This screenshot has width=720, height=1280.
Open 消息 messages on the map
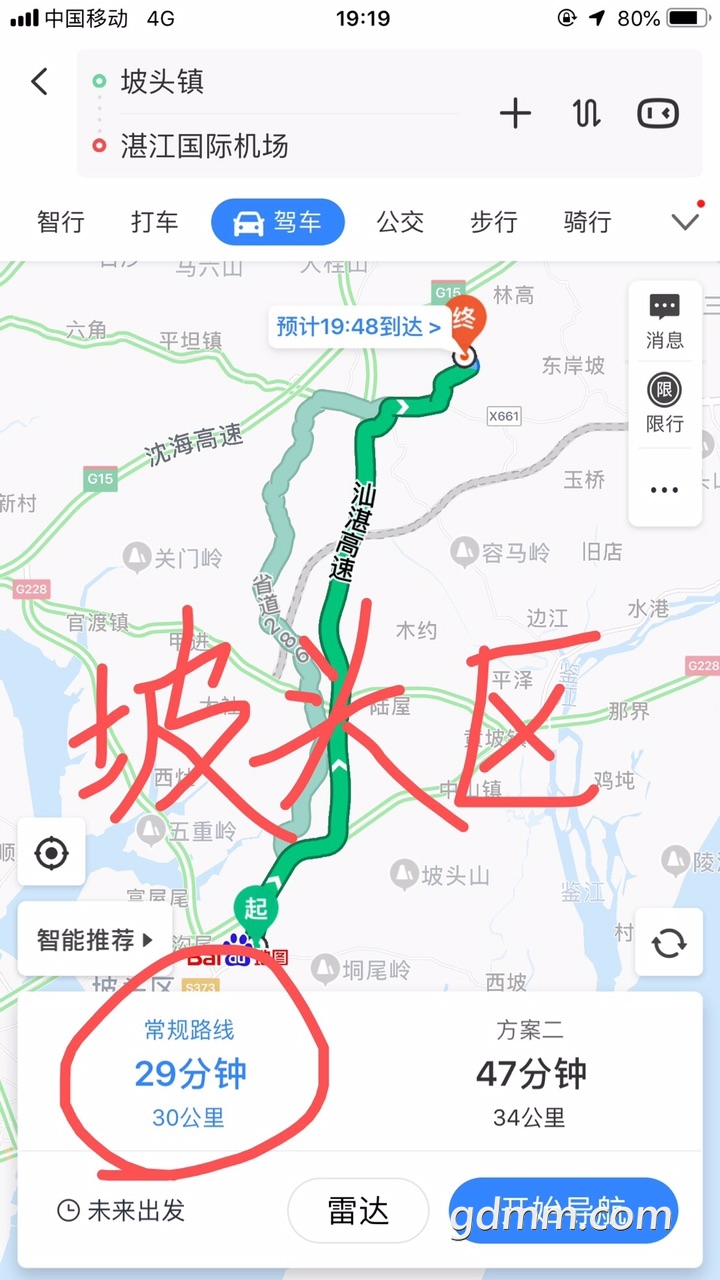pyautogui.click(x=664, y=321)
